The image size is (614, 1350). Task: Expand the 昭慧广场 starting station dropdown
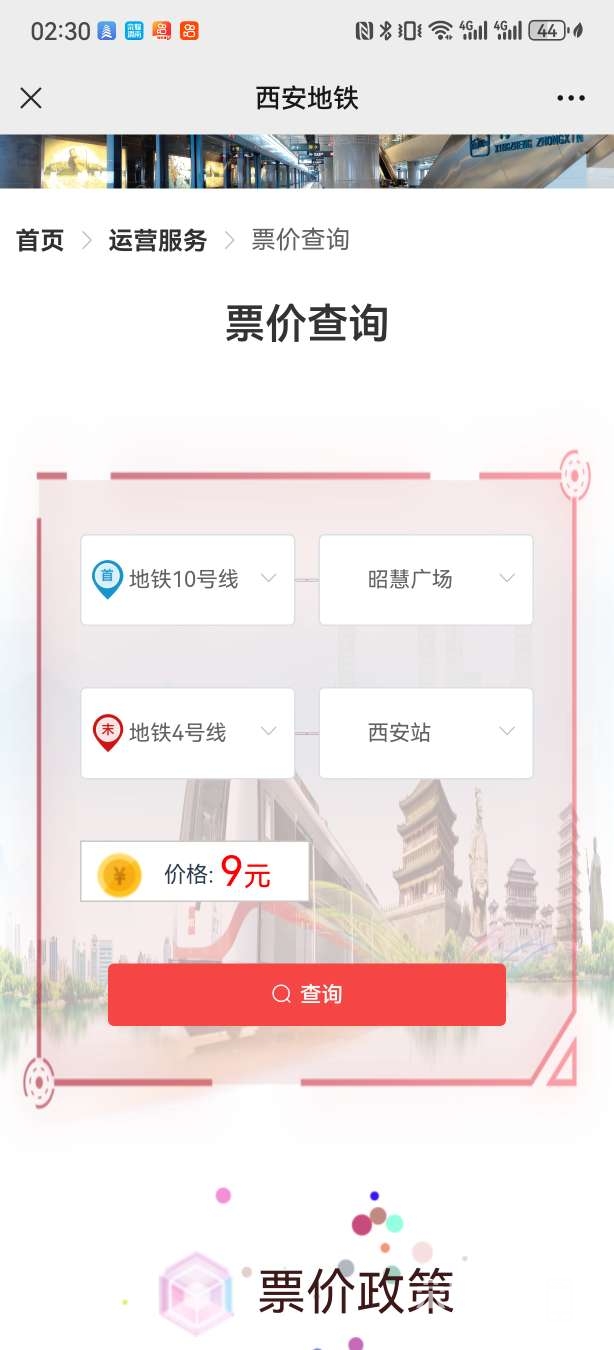(426, 580)
